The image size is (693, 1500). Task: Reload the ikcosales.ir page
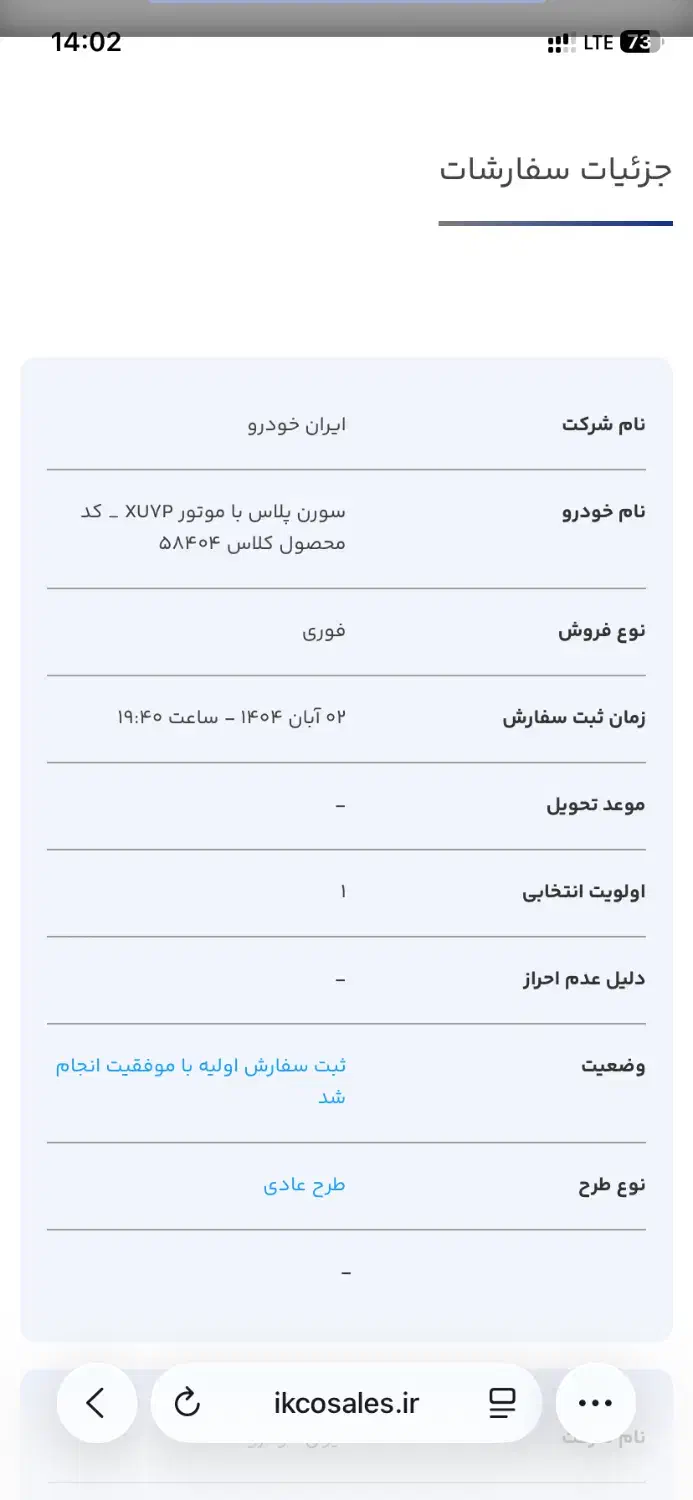(x=187, y=1403)
